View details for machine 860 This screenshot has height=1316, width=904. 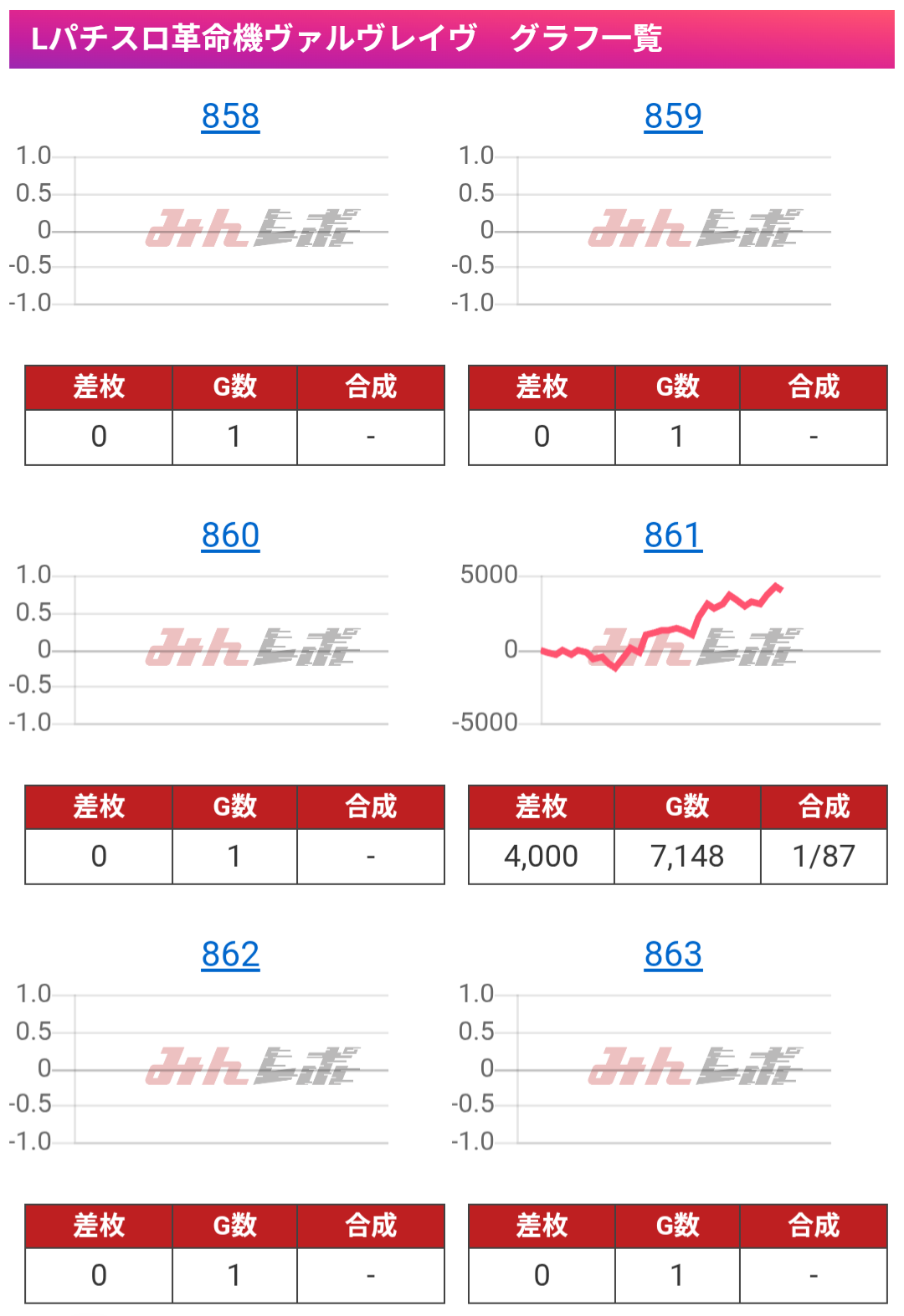[x=230, y=535]
